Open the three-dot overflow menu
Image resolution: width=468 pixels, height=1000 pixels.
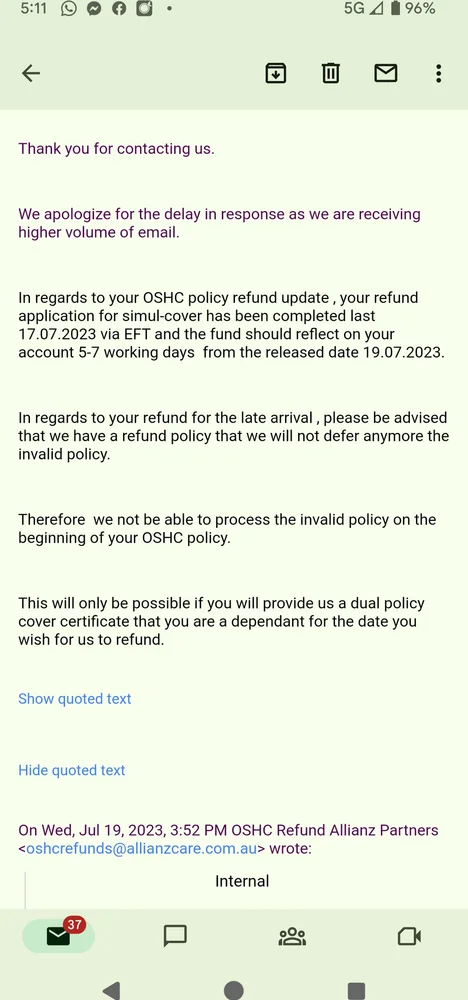[x=438, y=73]
